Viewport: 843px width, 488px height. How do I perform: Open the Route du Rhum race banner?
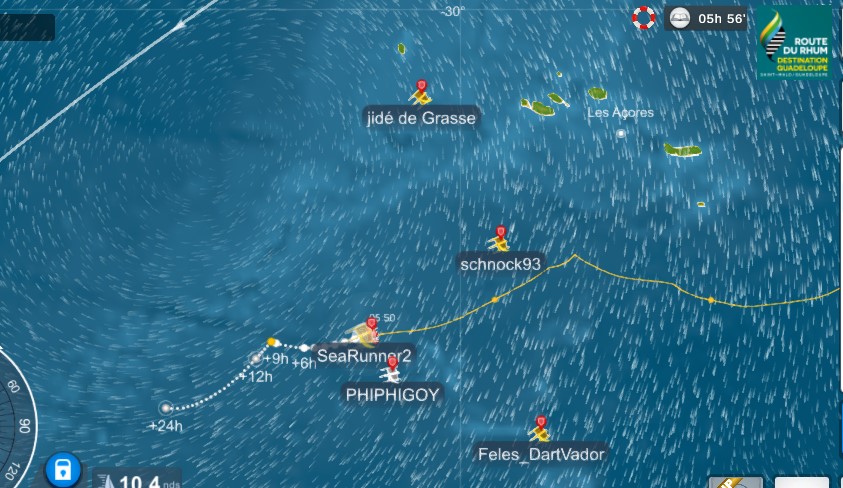794,43
